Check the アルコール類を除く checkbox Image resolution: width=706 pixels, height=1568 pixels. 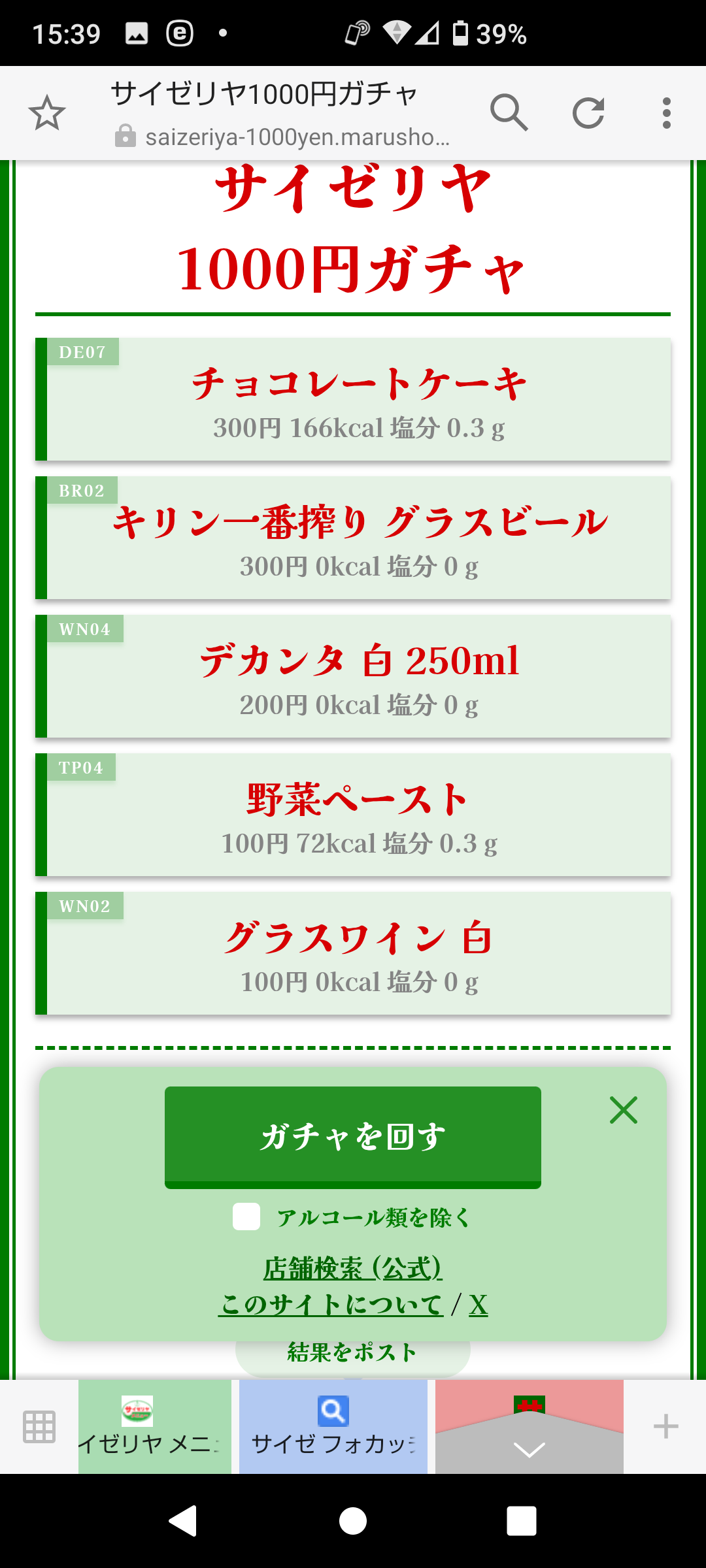(x=246, y=1217)
